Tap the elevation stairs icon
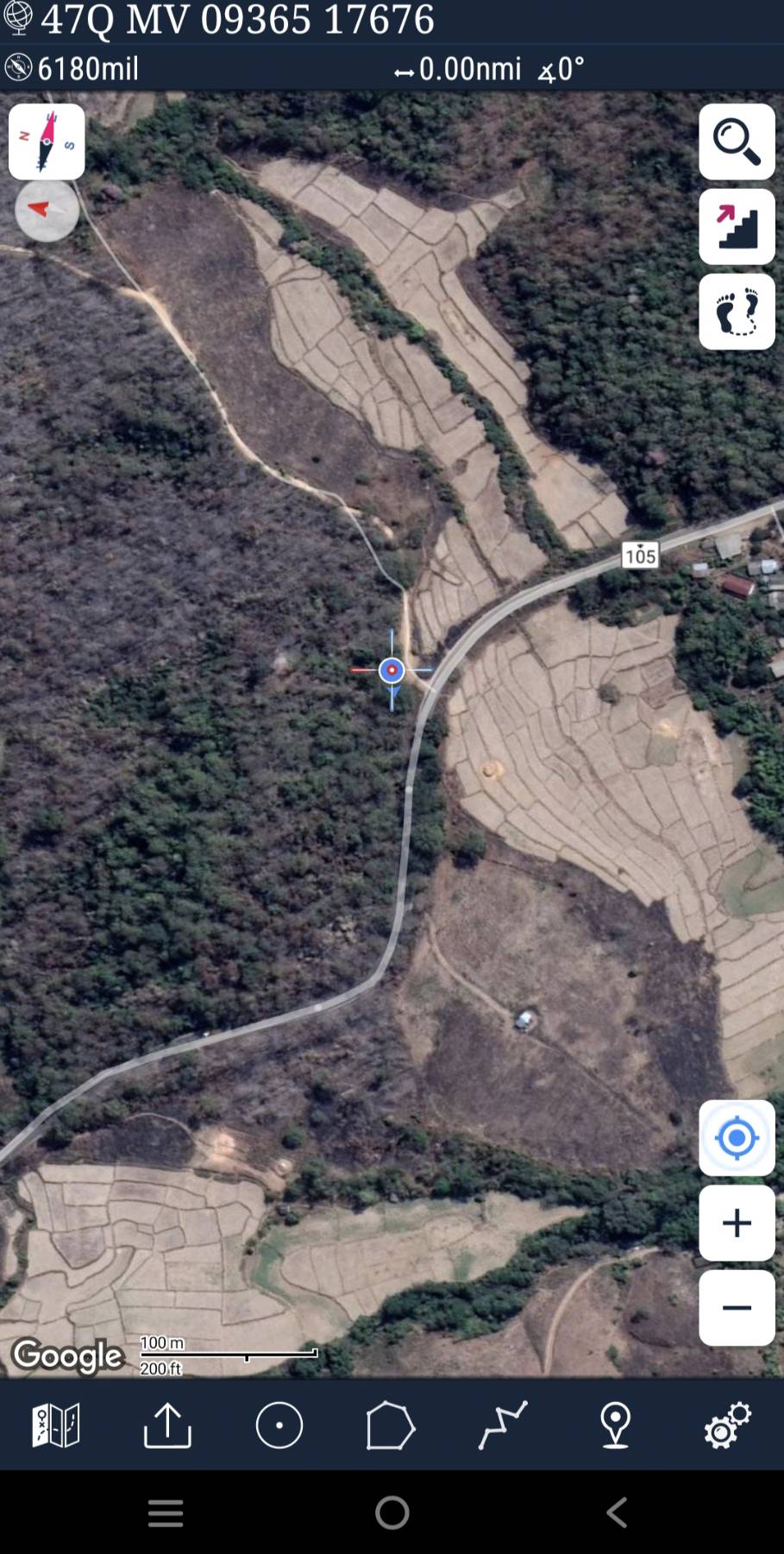The width and height of the screenshot is (784, 1554). pyautogui.click(x=737, y=227)
